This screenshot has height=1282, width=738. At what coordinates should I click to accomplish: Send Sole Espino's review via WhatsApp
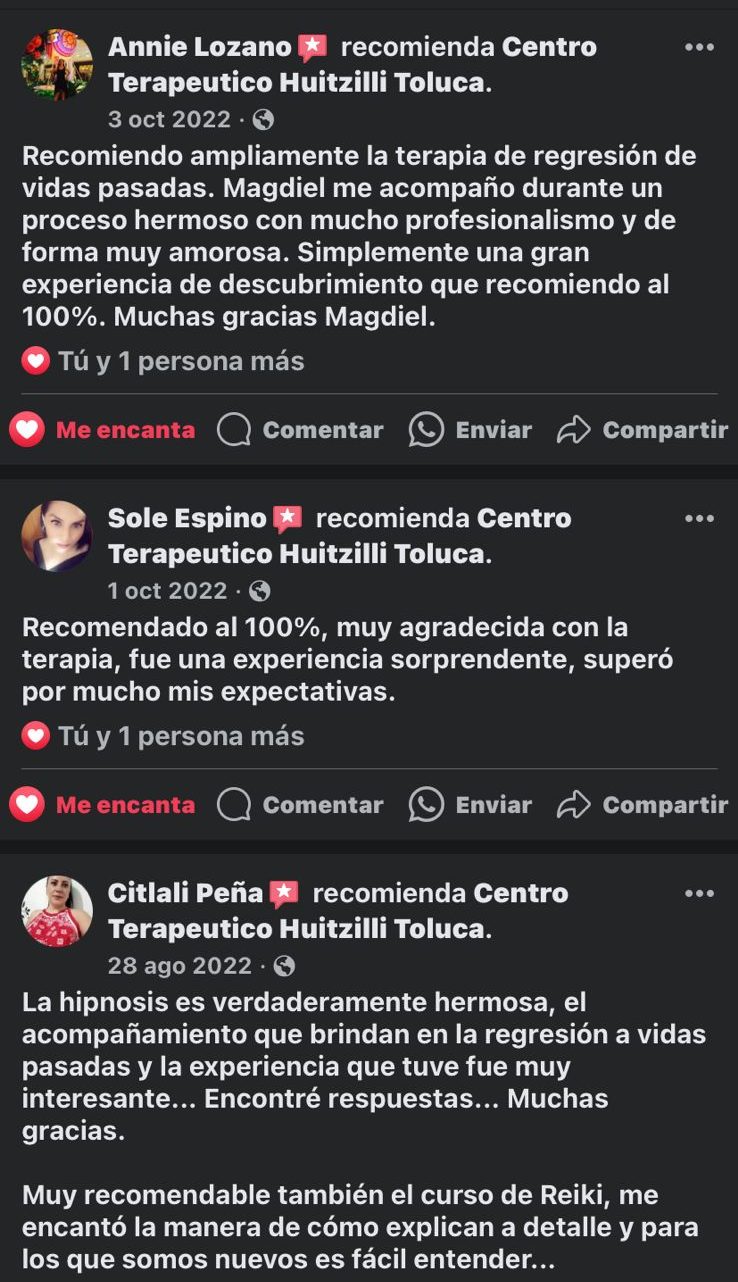click(x=470, y=805)
